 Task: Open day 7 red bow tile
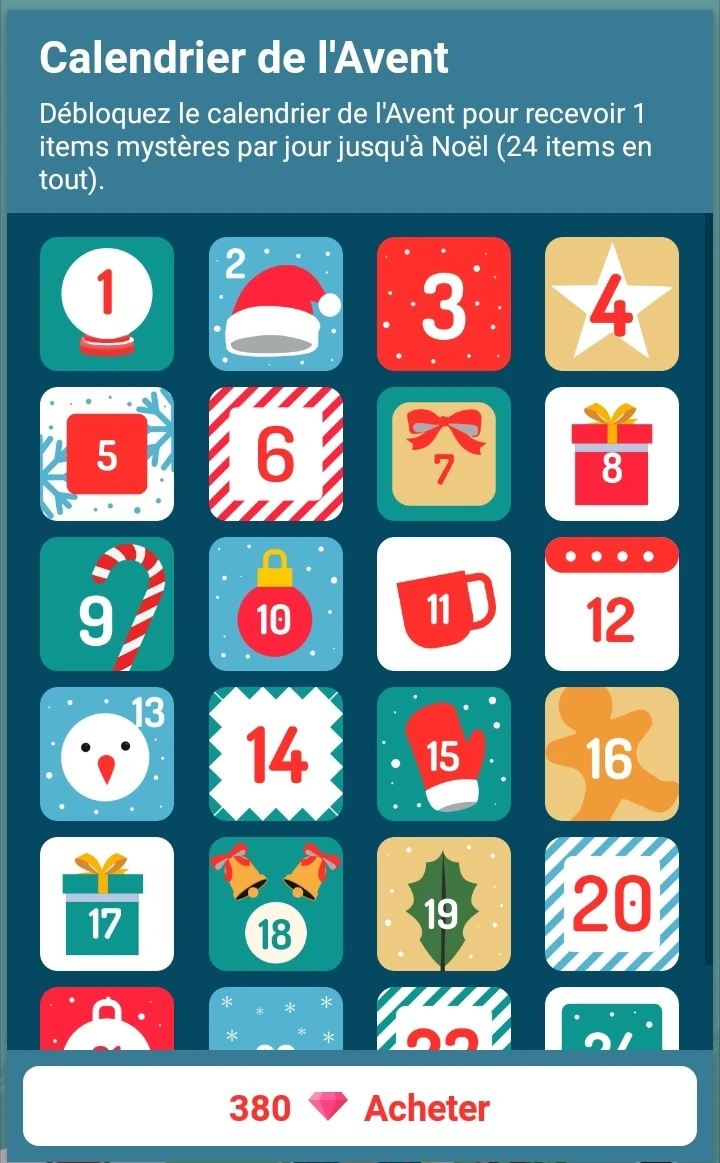tap(444, 454)
